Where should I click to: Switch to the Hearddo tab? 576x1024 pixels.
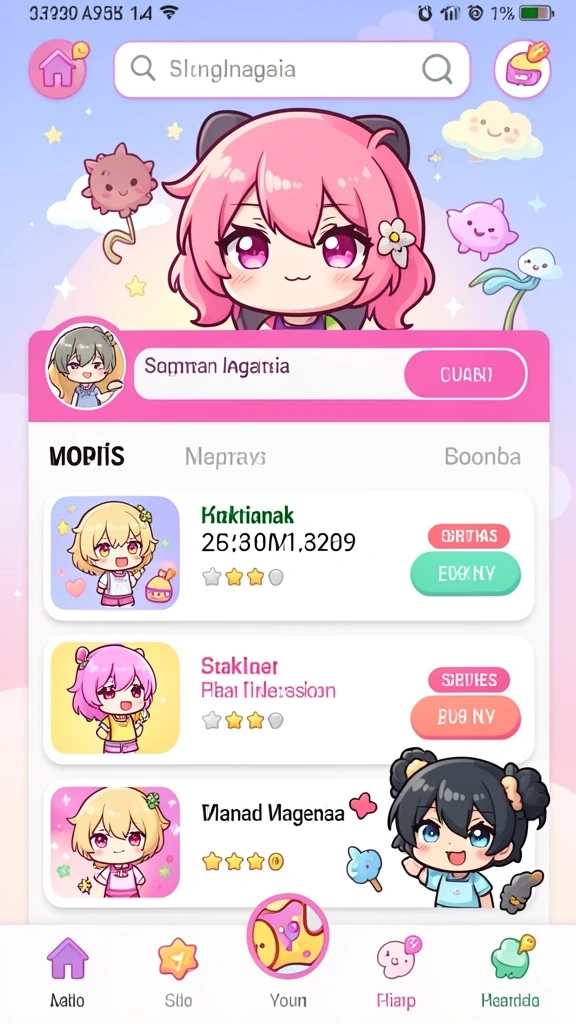coord(510,973)
